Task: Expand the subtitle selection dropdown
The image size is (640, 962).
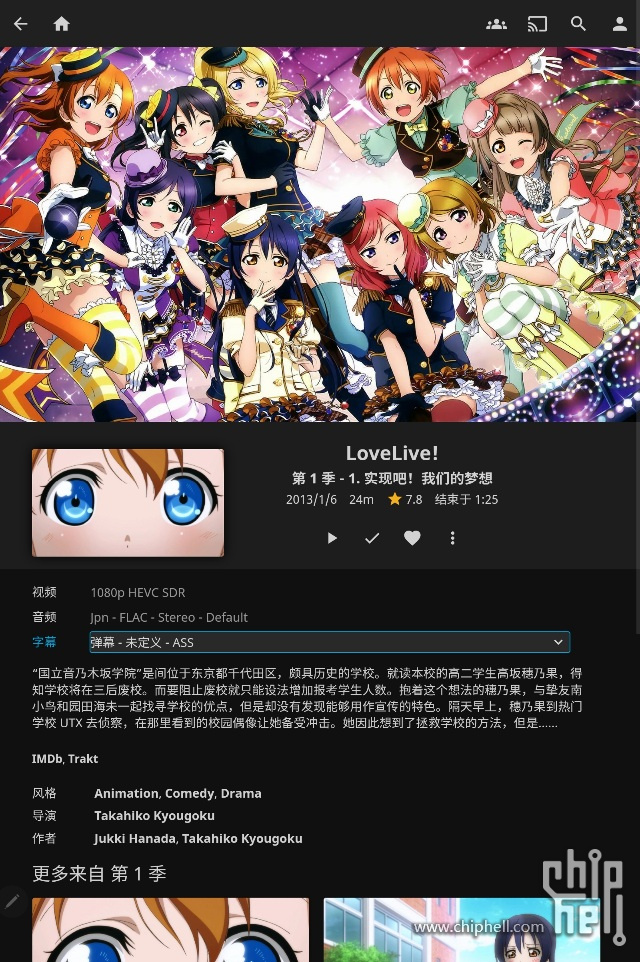Action: click(x=329, y=642)
